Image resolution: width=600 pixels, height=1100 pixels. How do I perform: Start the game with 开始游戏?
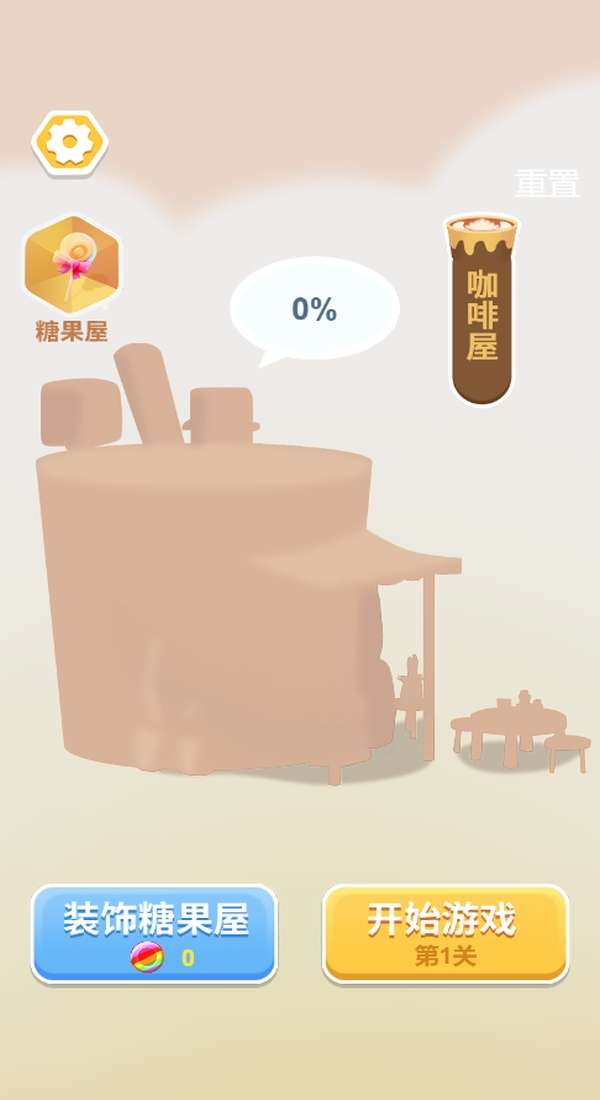pyautogui.click(x=445, y=934)
